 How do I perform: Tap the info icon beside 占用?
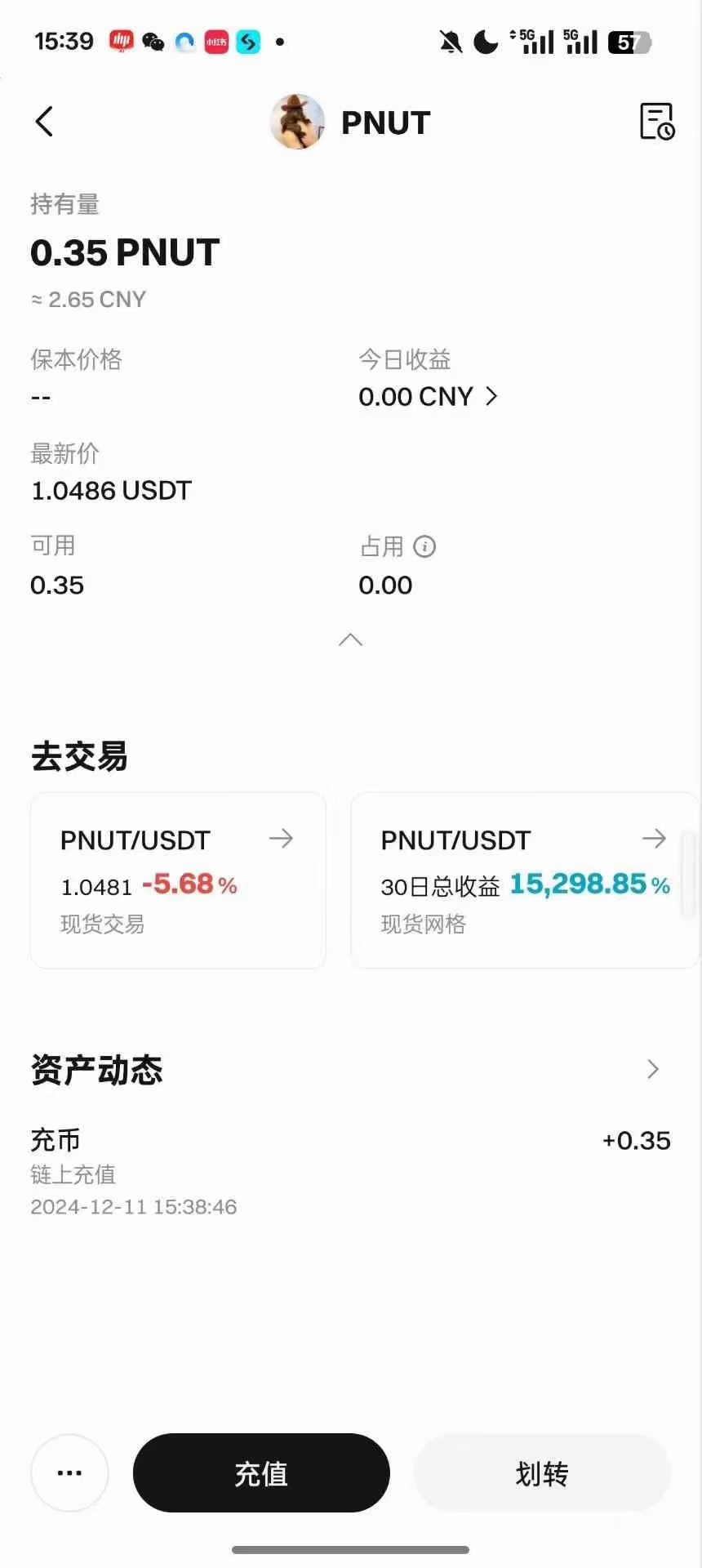(x=424, y=546)
